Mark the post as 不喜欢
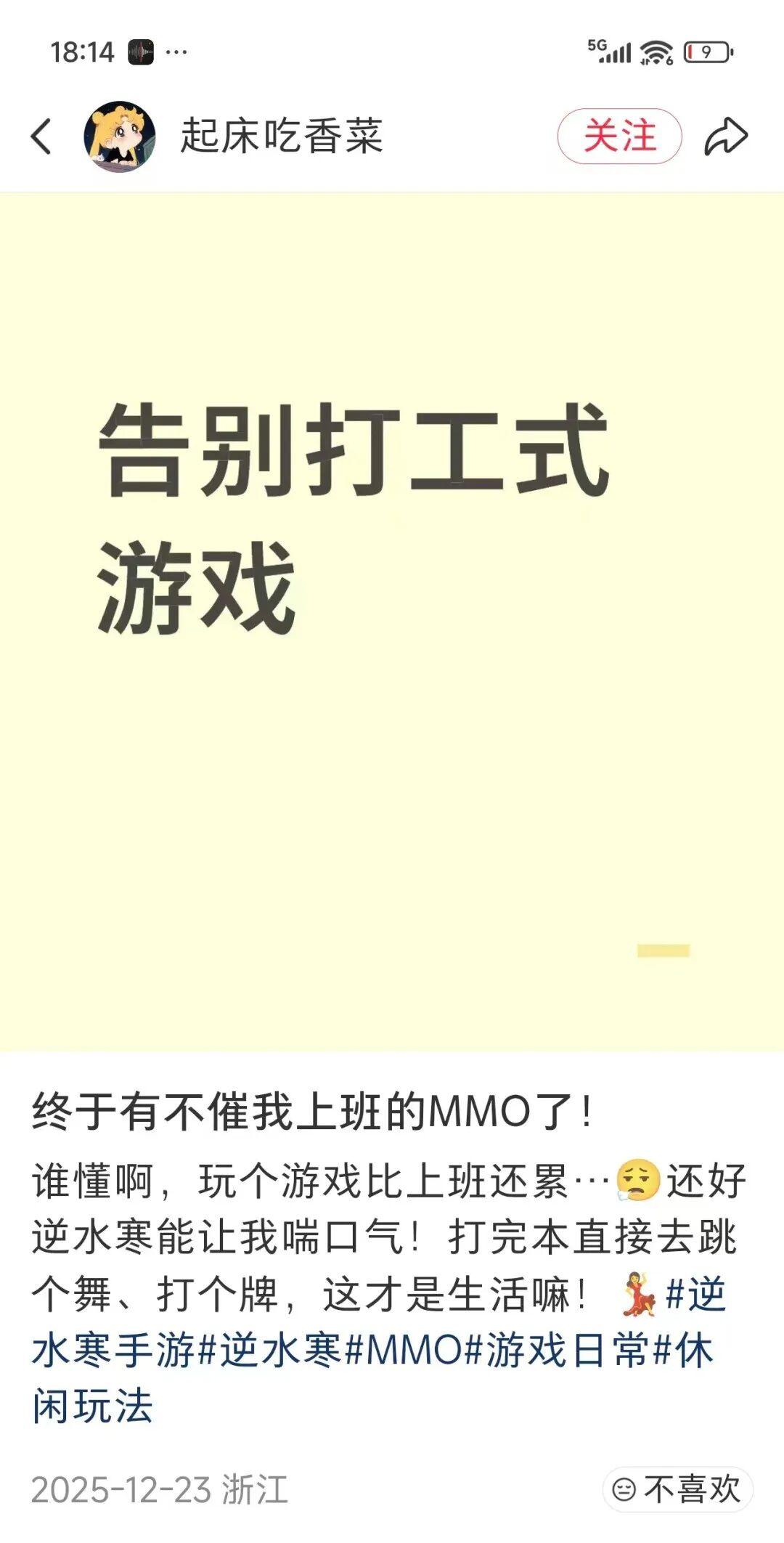The width and height of the screenshot is (784, 1543). tap(677, 1489)
